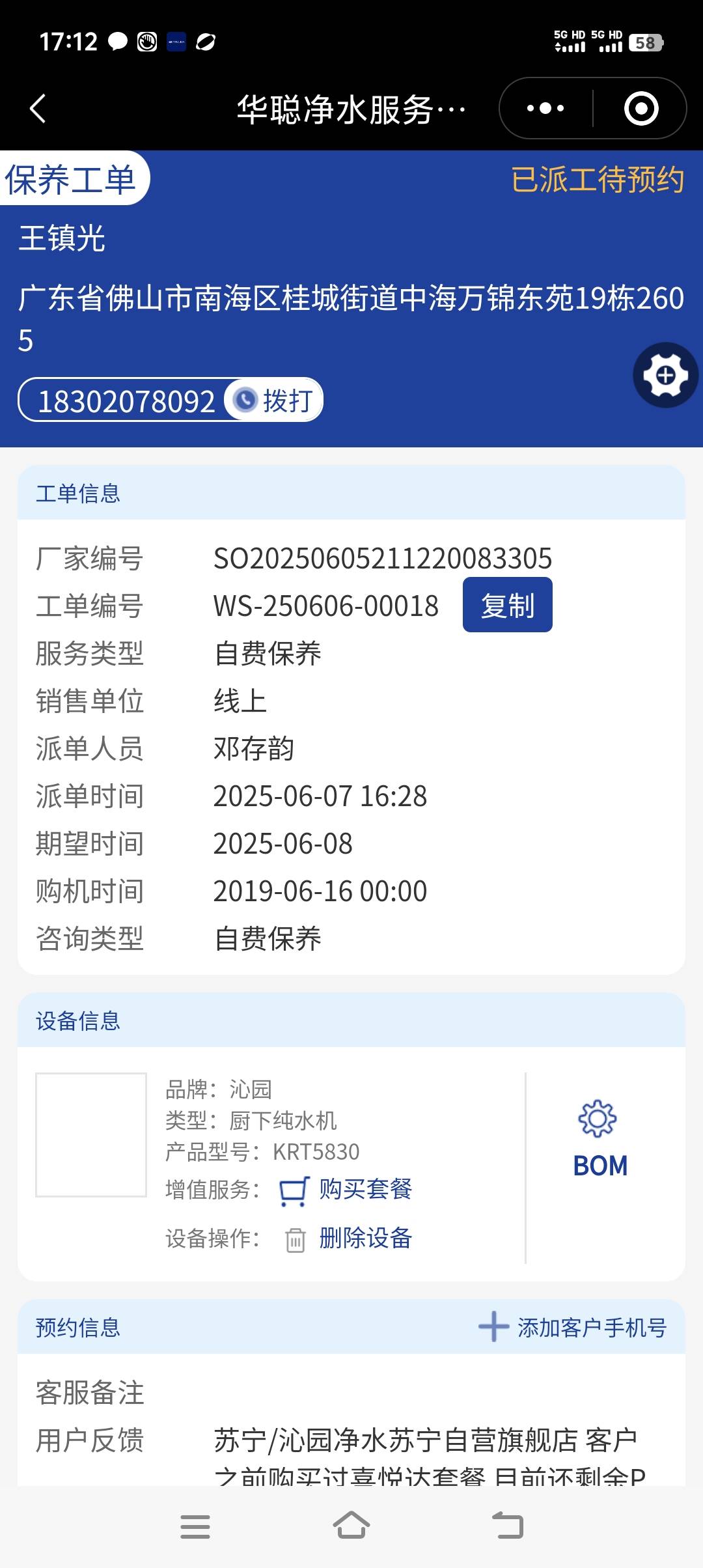Dial customer number via 拨打 button
Image resolution: width=703 pixels, height=1568 pixels.
pos(275,400)
